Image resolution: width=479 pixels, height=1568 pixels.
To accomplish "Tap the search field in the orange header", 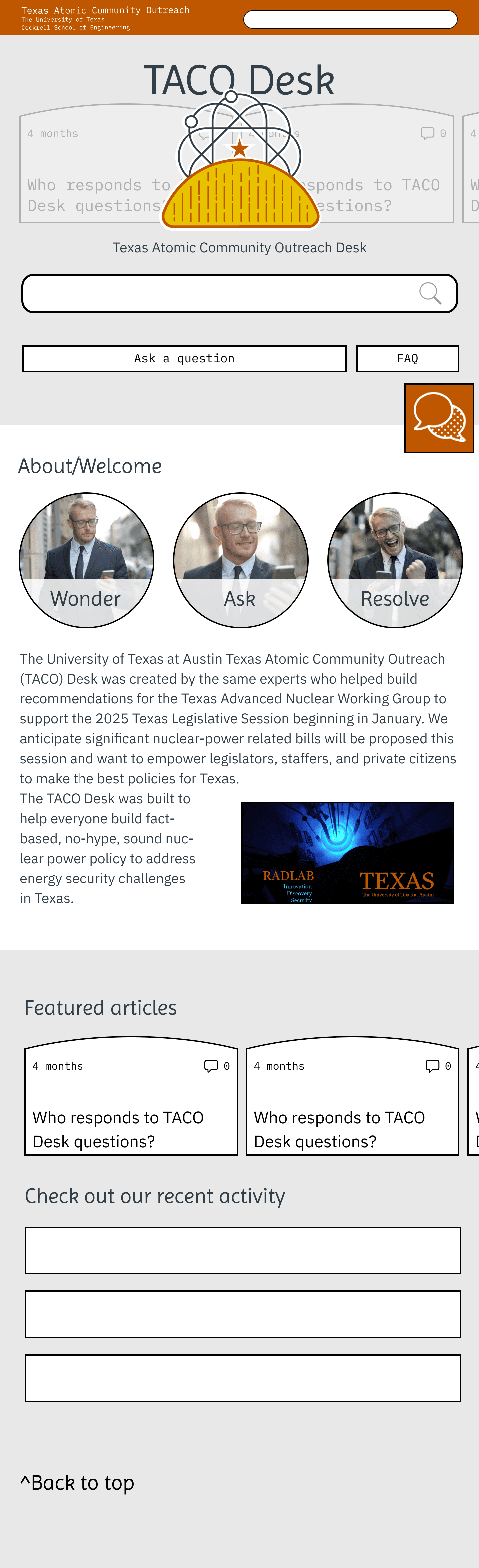I will (x=350, y=20).
